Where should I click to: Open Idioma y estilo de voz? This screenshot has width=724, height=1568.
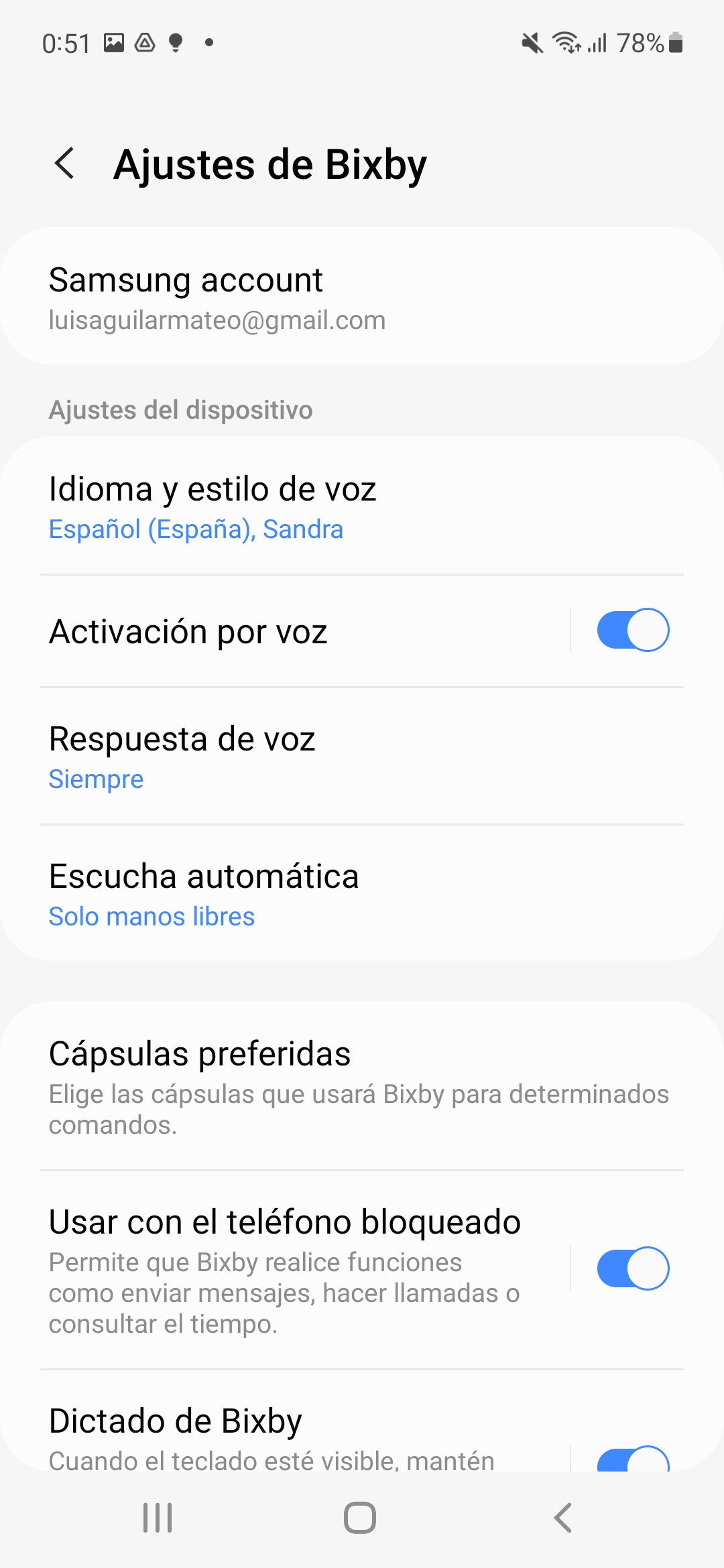pos(362,506)
